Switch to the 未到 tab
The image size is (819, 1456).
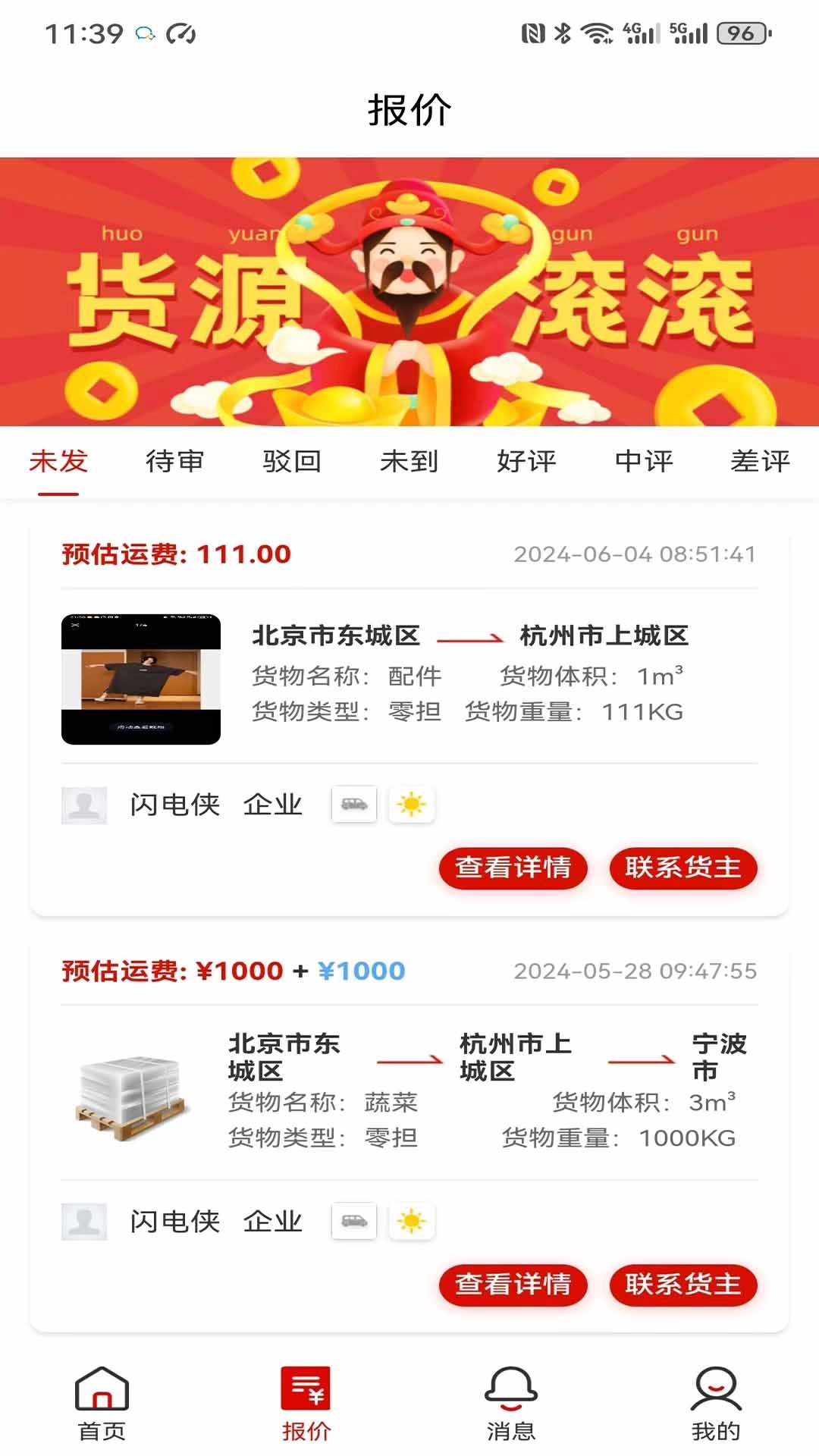coord(411,460)
